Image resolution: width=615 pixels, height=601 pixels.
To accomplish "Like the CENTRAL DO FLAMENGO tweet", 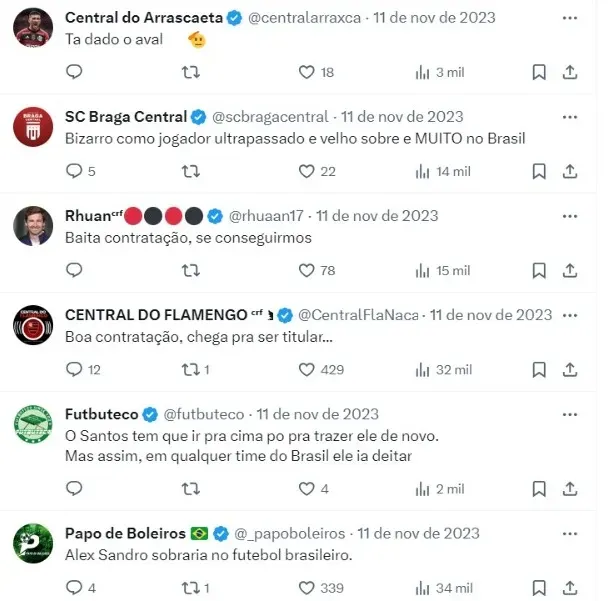I will tap(308, 369).
